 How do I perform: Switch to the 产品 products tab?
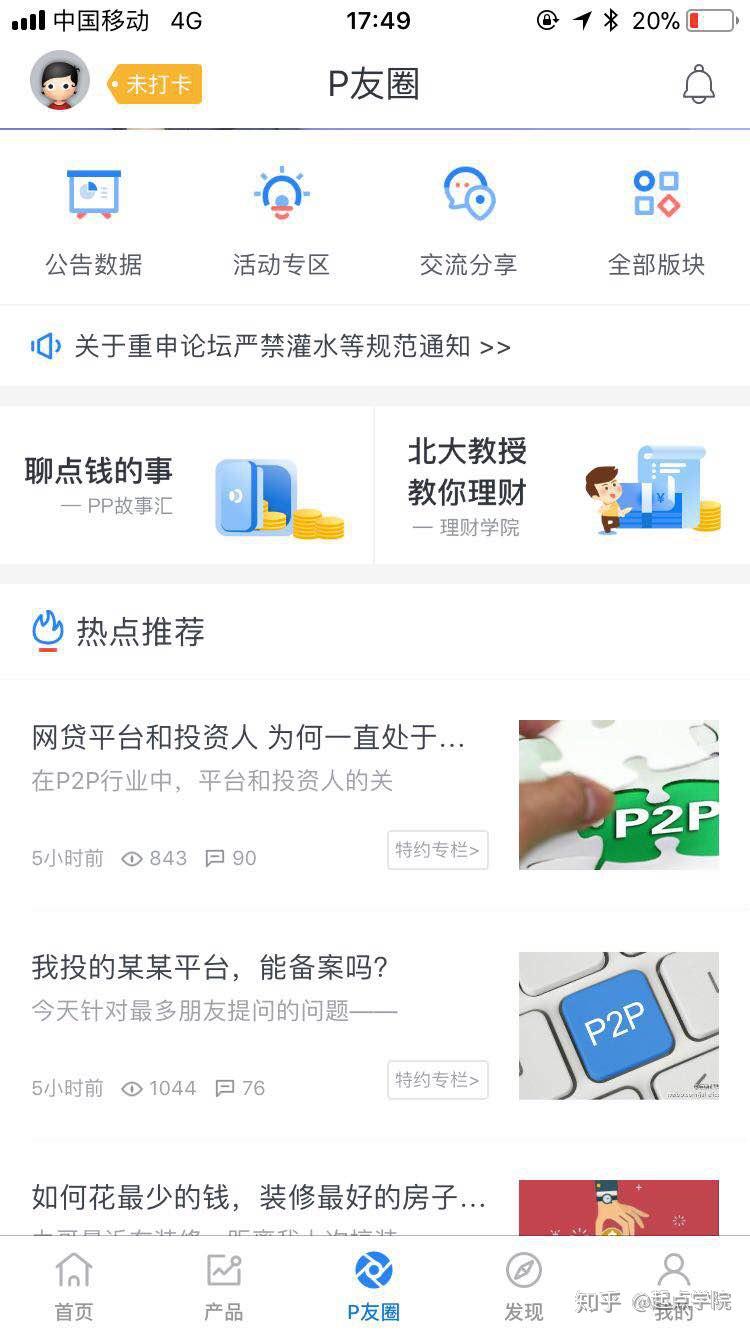pyautogui.click(x=223, y=1287)
